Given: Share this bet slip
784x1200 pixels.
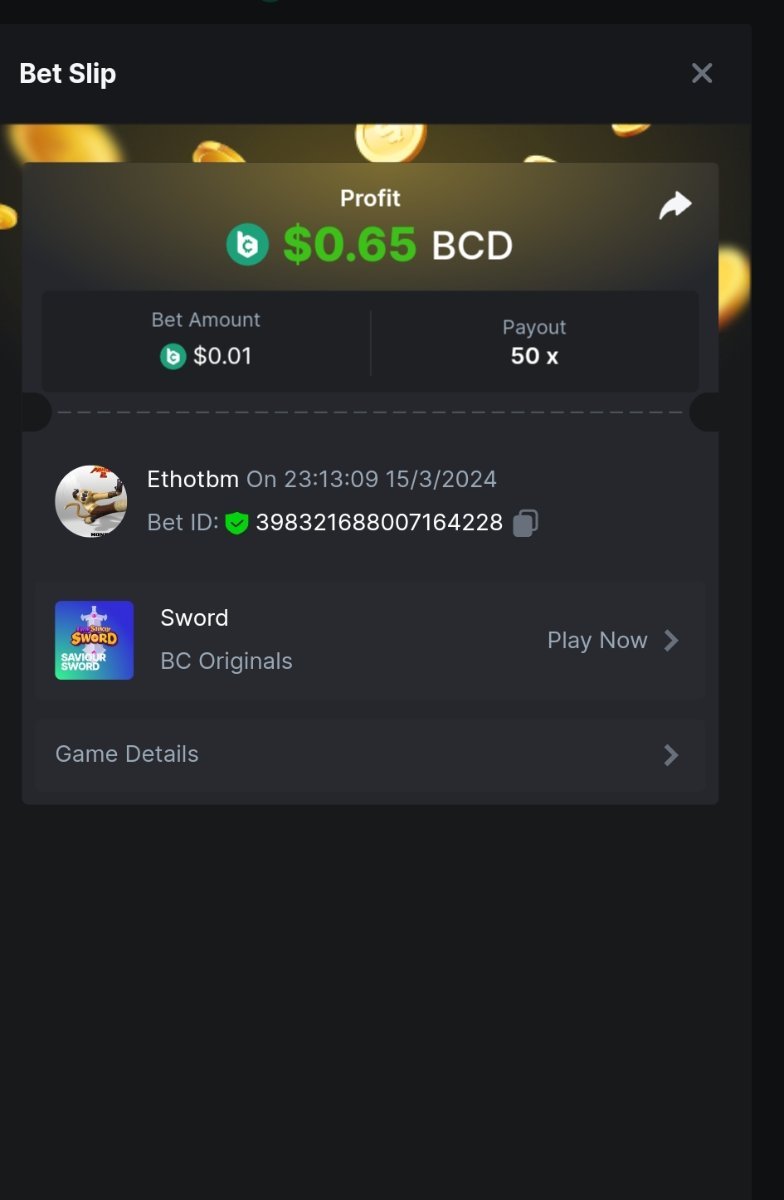Looking at the screenshot, I should 675,206.
